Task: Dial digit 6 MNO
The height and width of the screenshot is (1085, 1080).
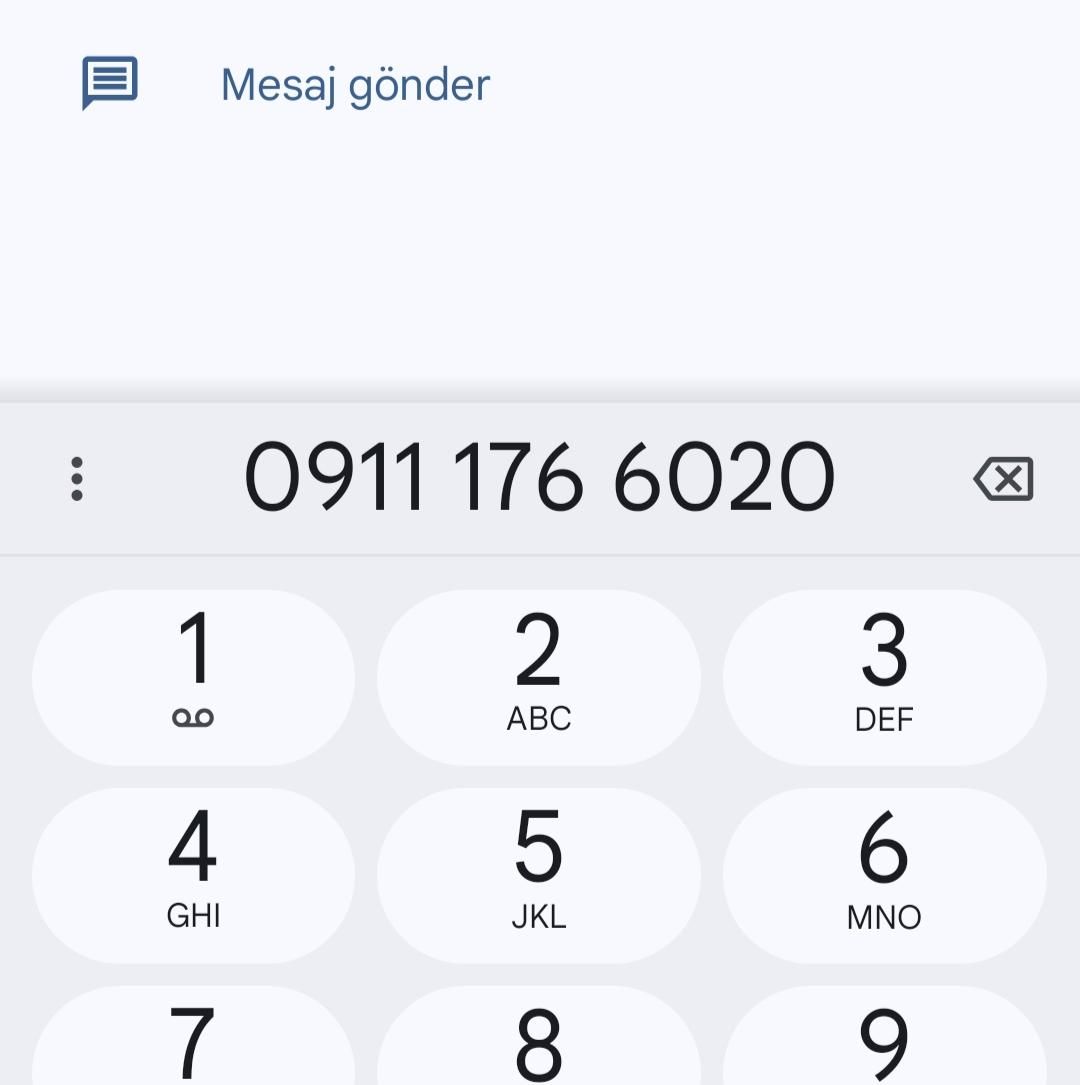Action: (x=884, y=875)
